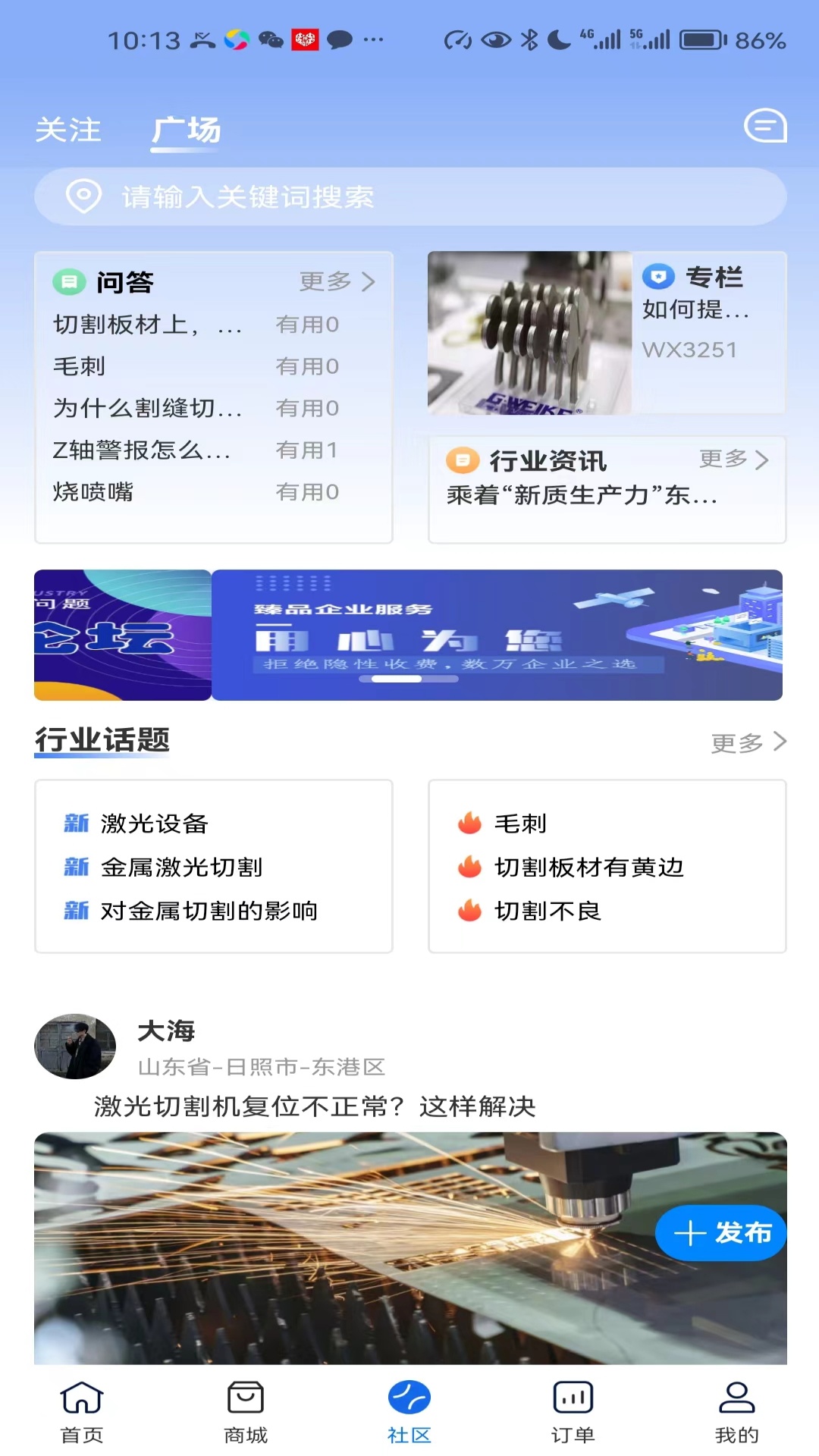Click the fire icon beside 毛刺 topic
The width and height of the screenshot is (819, 1456).
[470, 824]
